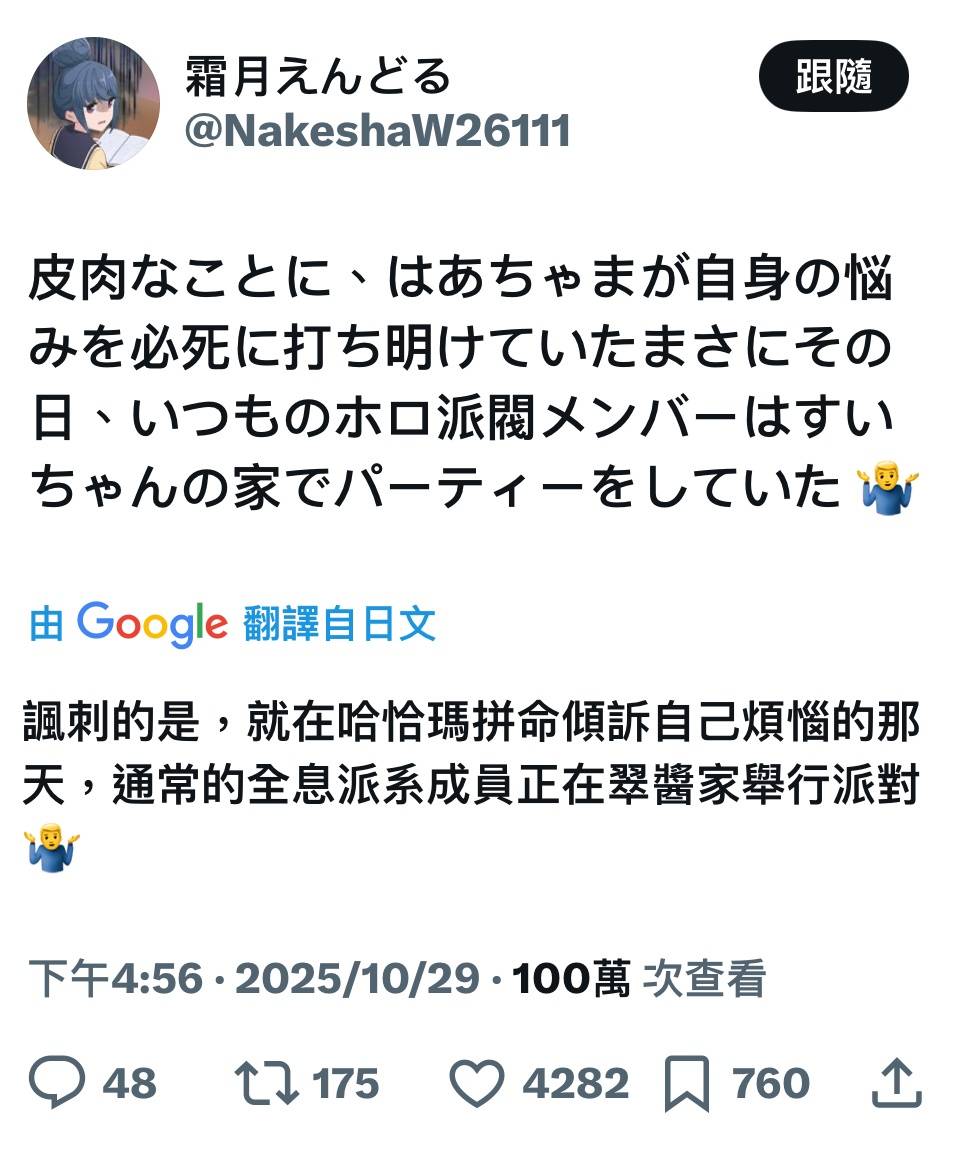Tap the 跟隨 follow button
The width and height of the screenshot is (960, 1155).
(x=833, y=77)
